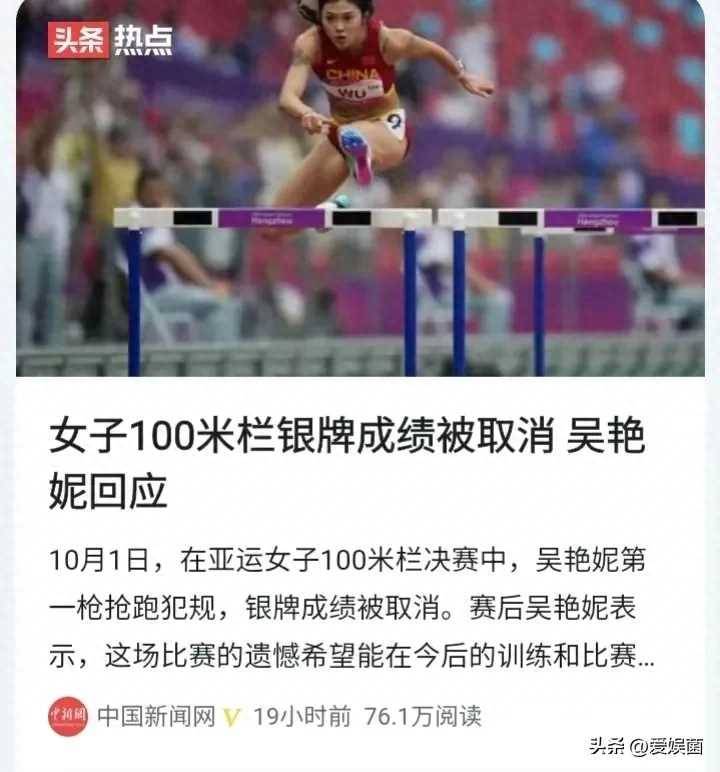Open the 中国新闻网 source profile
Image resolution: width=720 pixels, height=772 pixels.
[x=155, y=716]
